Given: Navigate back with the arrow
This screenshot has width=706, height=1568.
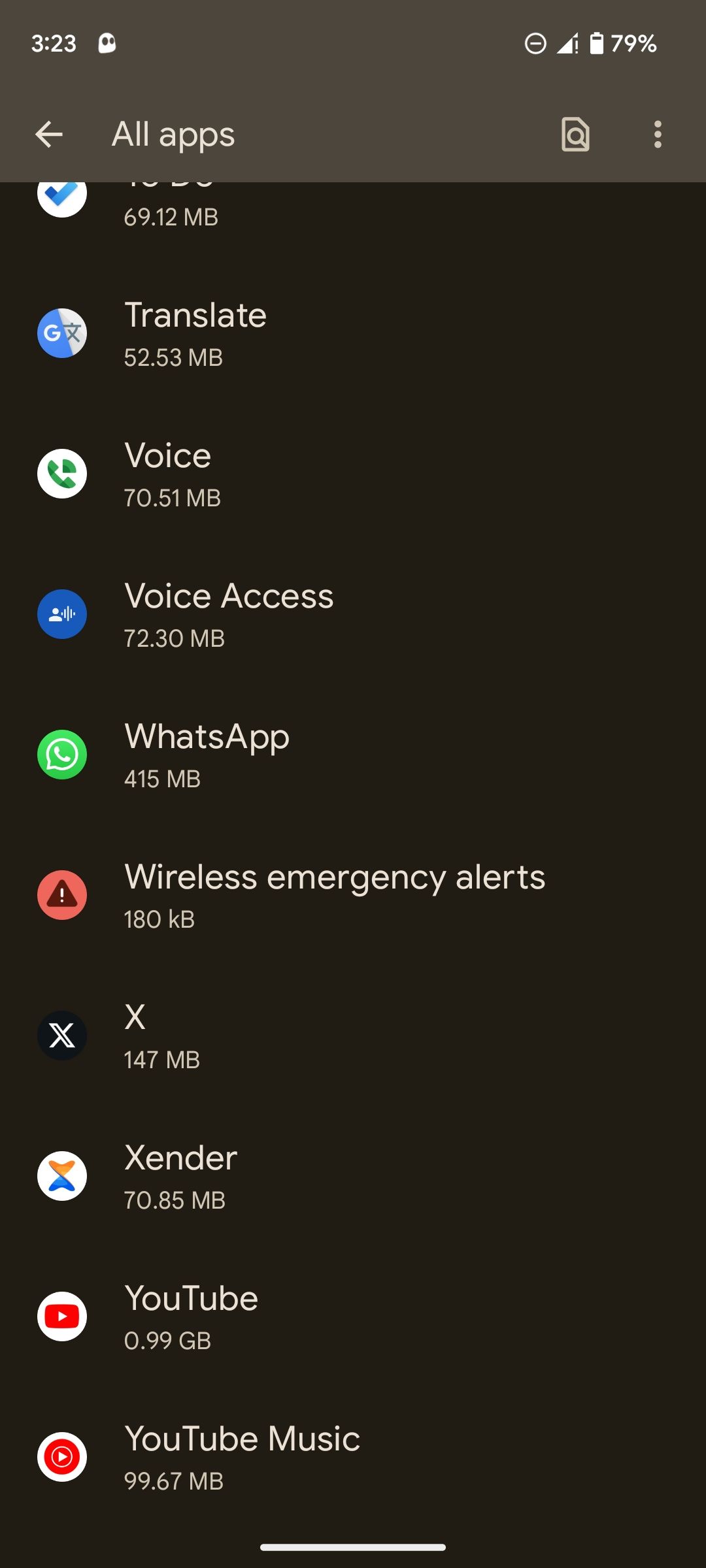Looking at the screenshot, I should click(50, 135).
